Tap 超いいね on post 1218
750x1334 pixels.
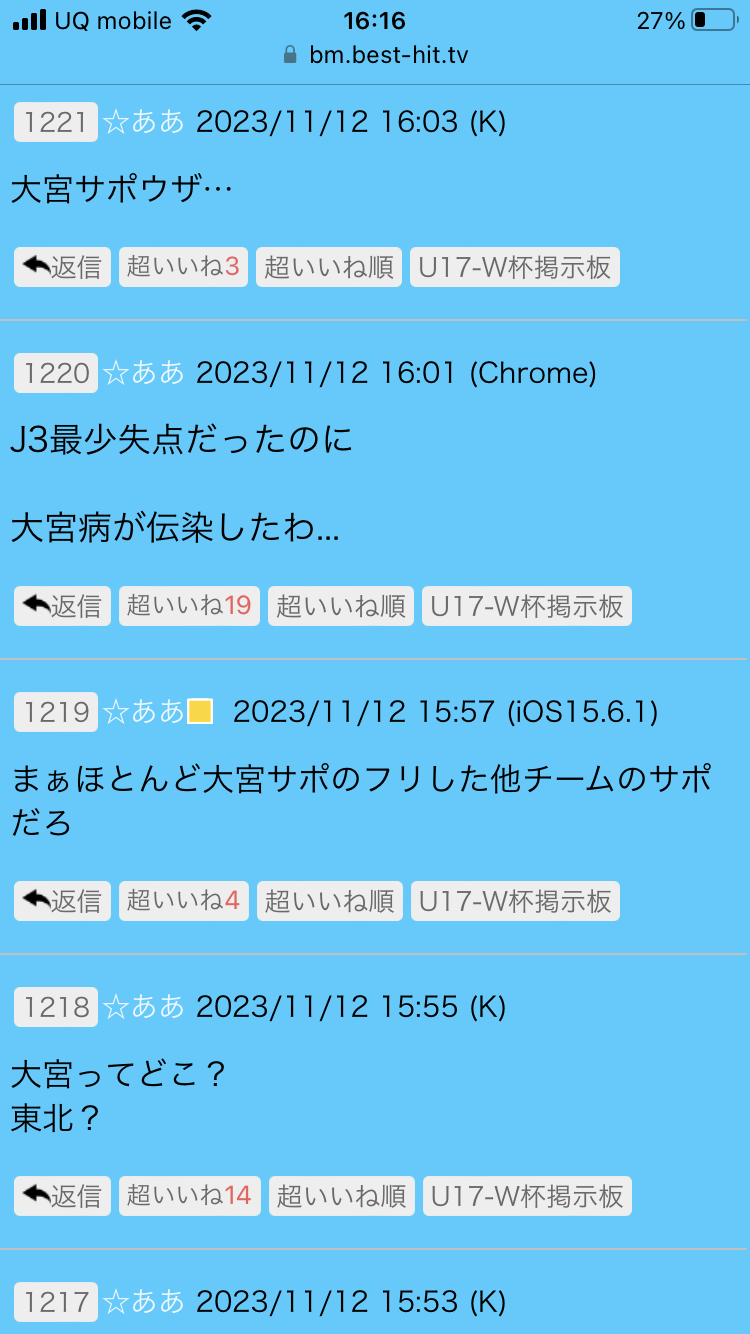point(189,1196)
